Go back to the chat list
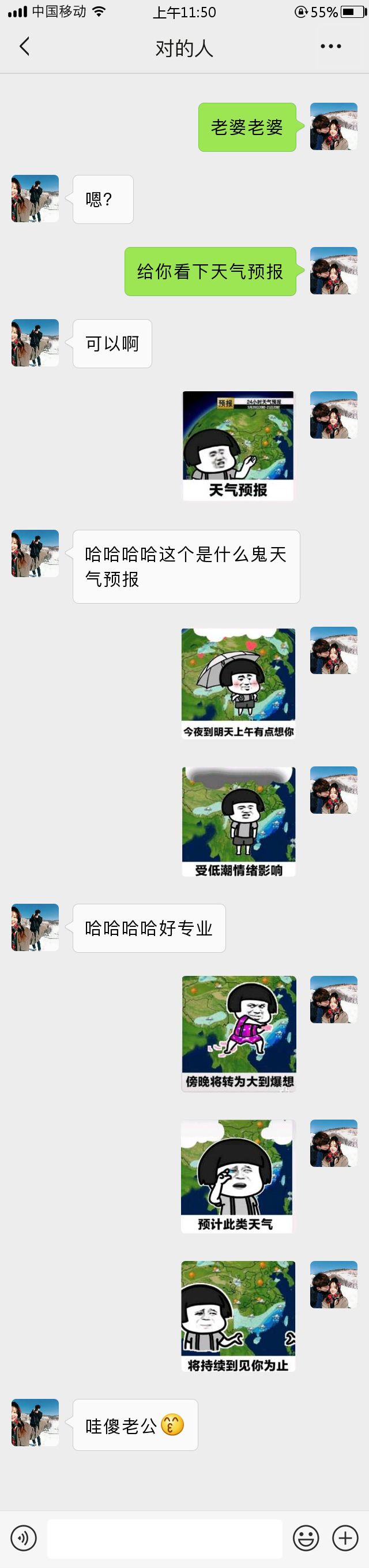This screenshot has height=1568, width=369. (x=24, y=46)
